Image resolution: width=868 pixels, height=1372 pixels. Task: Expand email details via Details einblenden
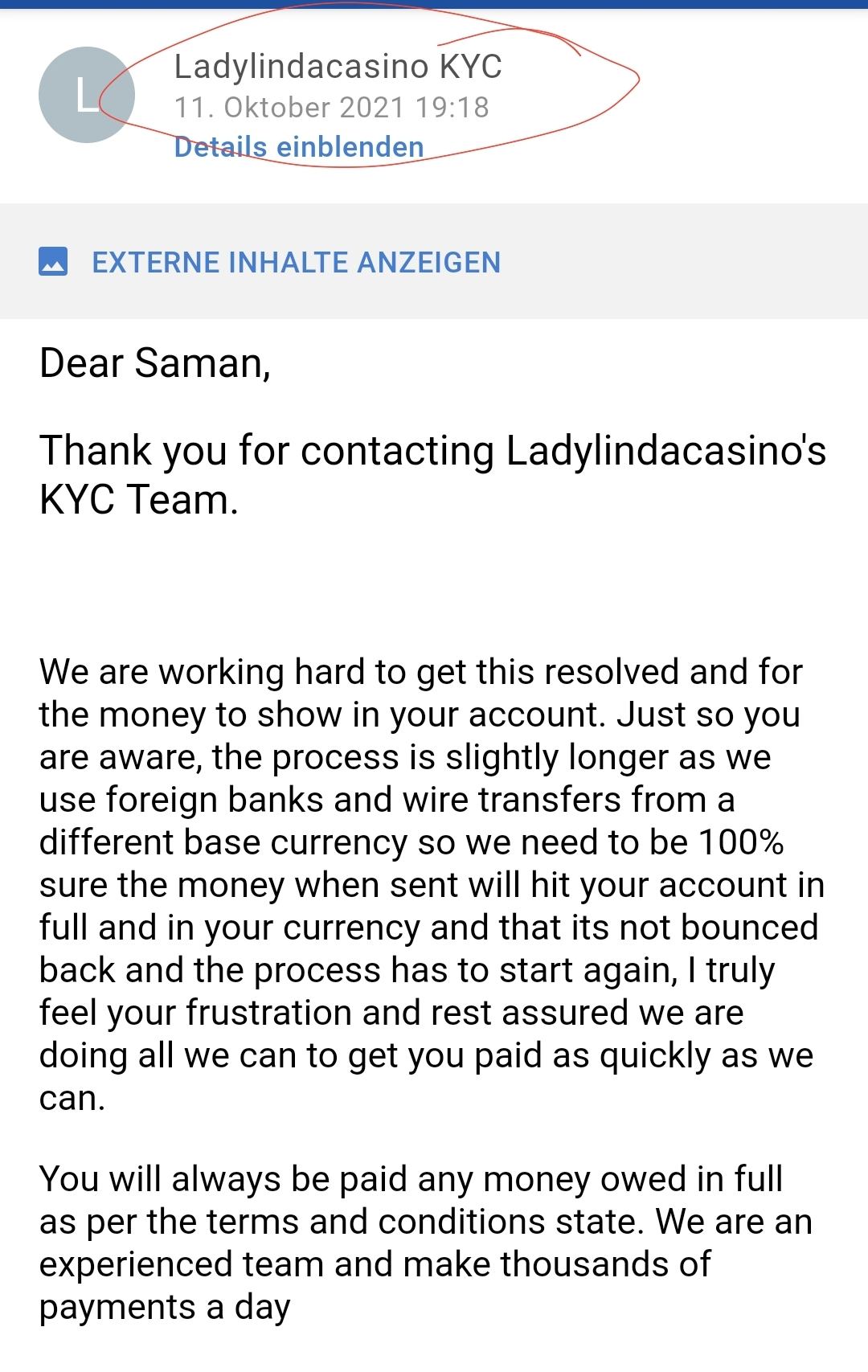(x=298, y=147)
